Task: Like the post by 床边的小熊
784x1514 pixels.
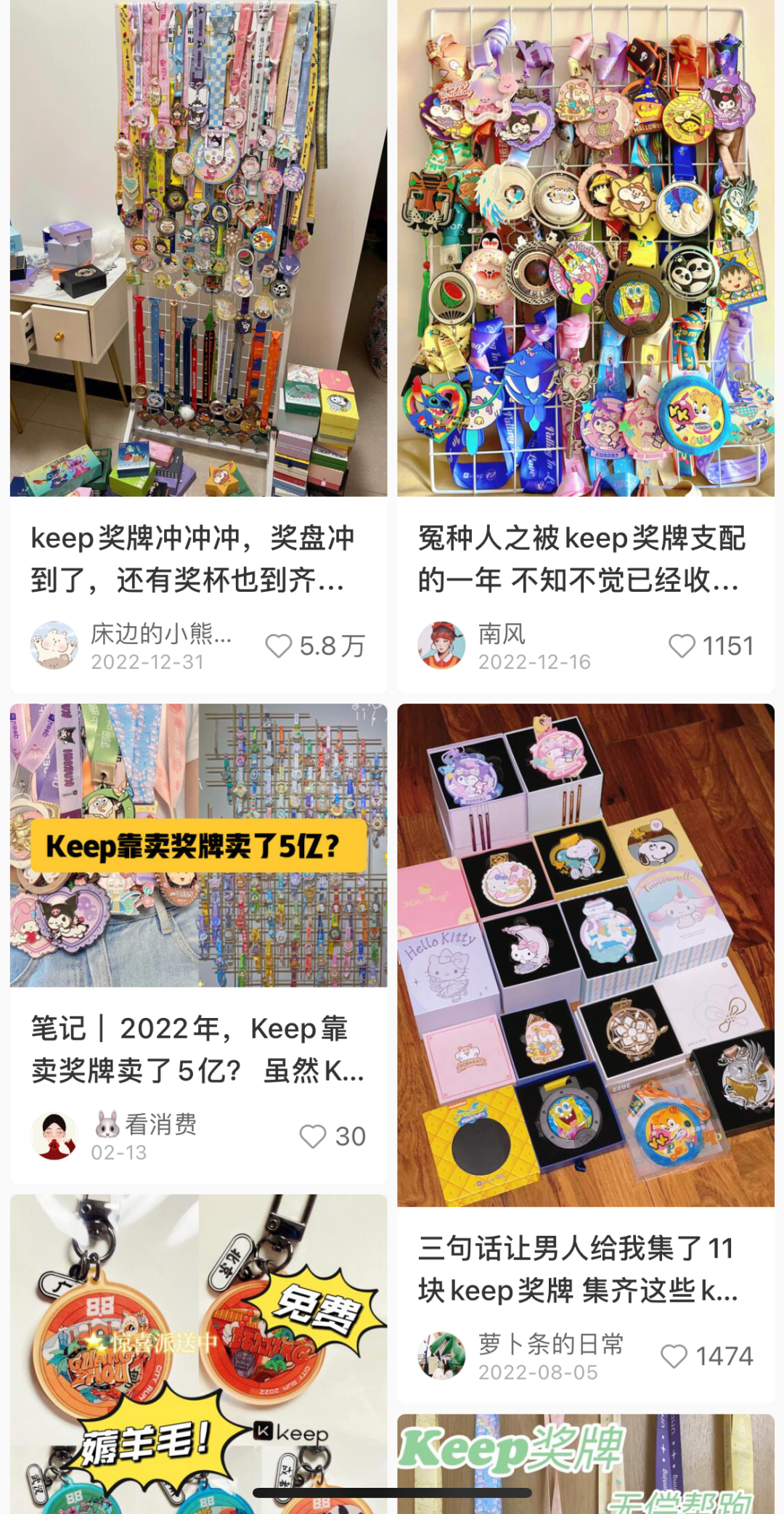Action: click(279, 646)
